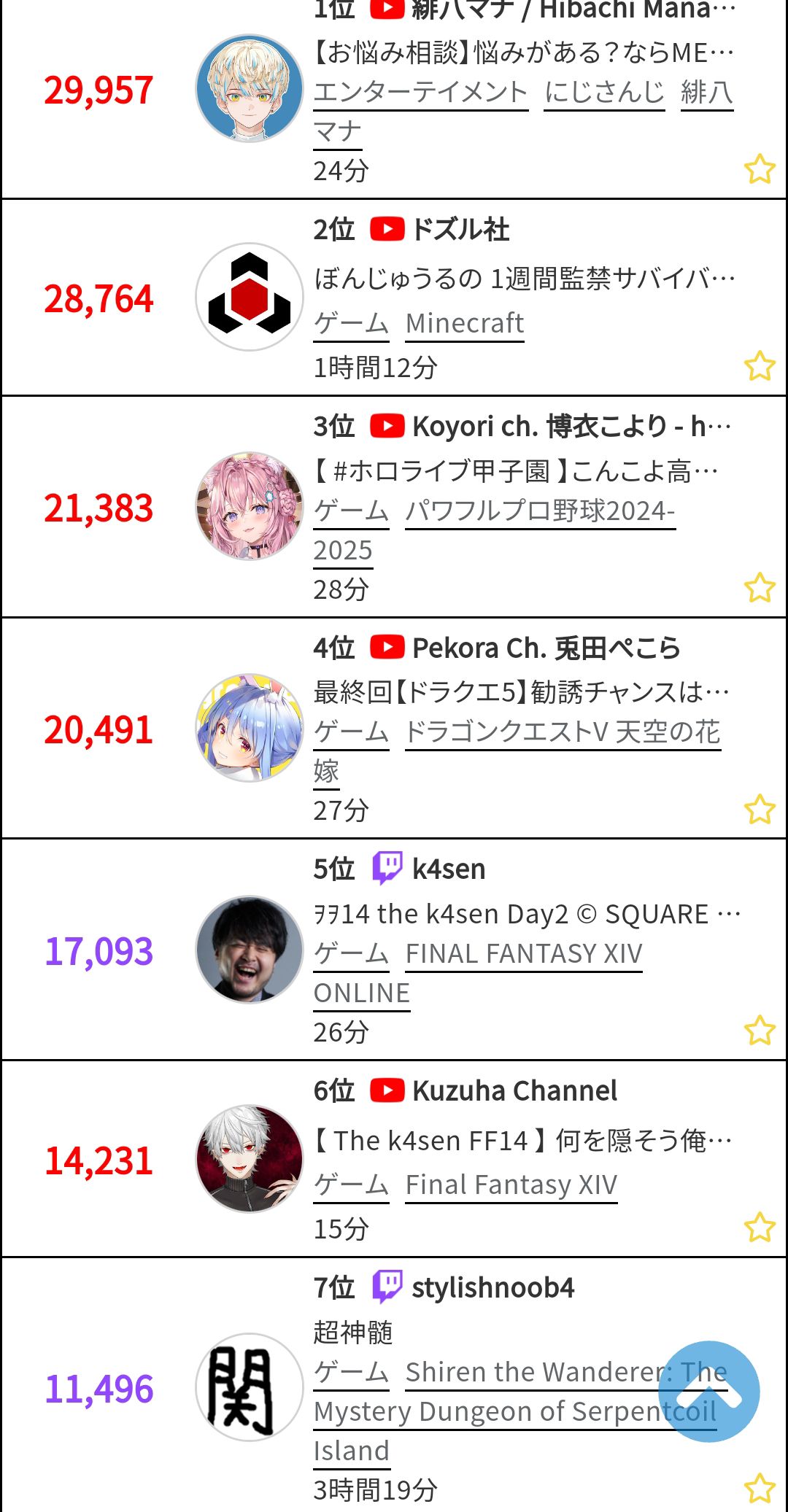Jump back to top with arrow button
Screen dimensions: 788x1512
pyautogui.click(x=708, y=1391)
